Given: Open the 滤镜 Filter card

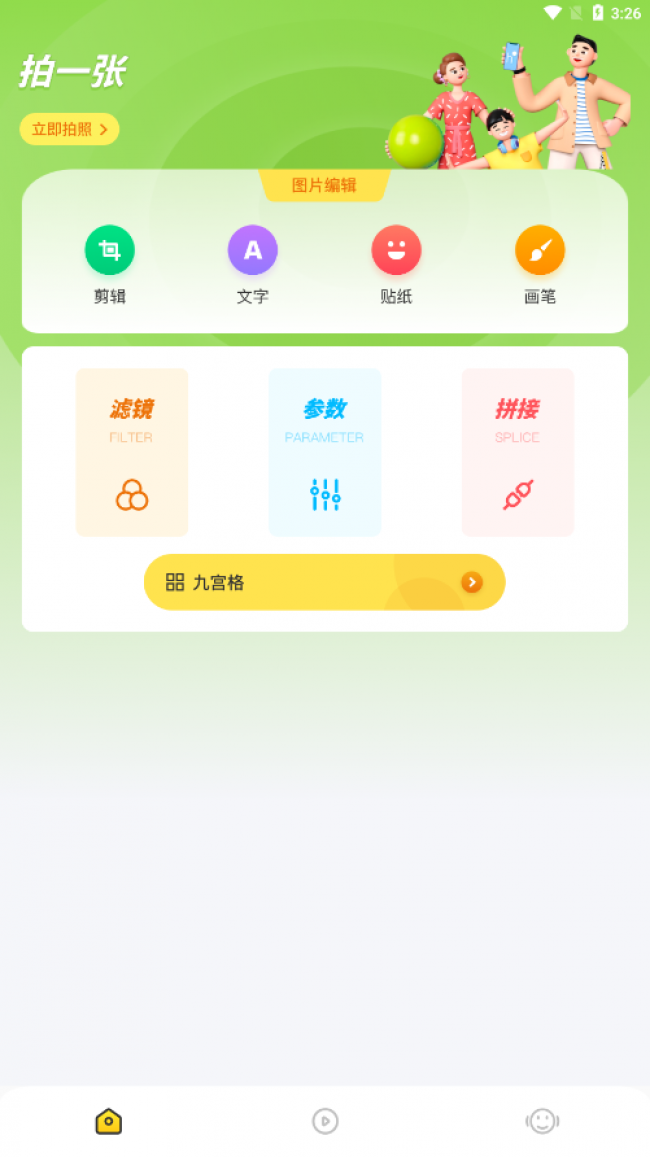Looking at the screenshot, I should point(132,452).
